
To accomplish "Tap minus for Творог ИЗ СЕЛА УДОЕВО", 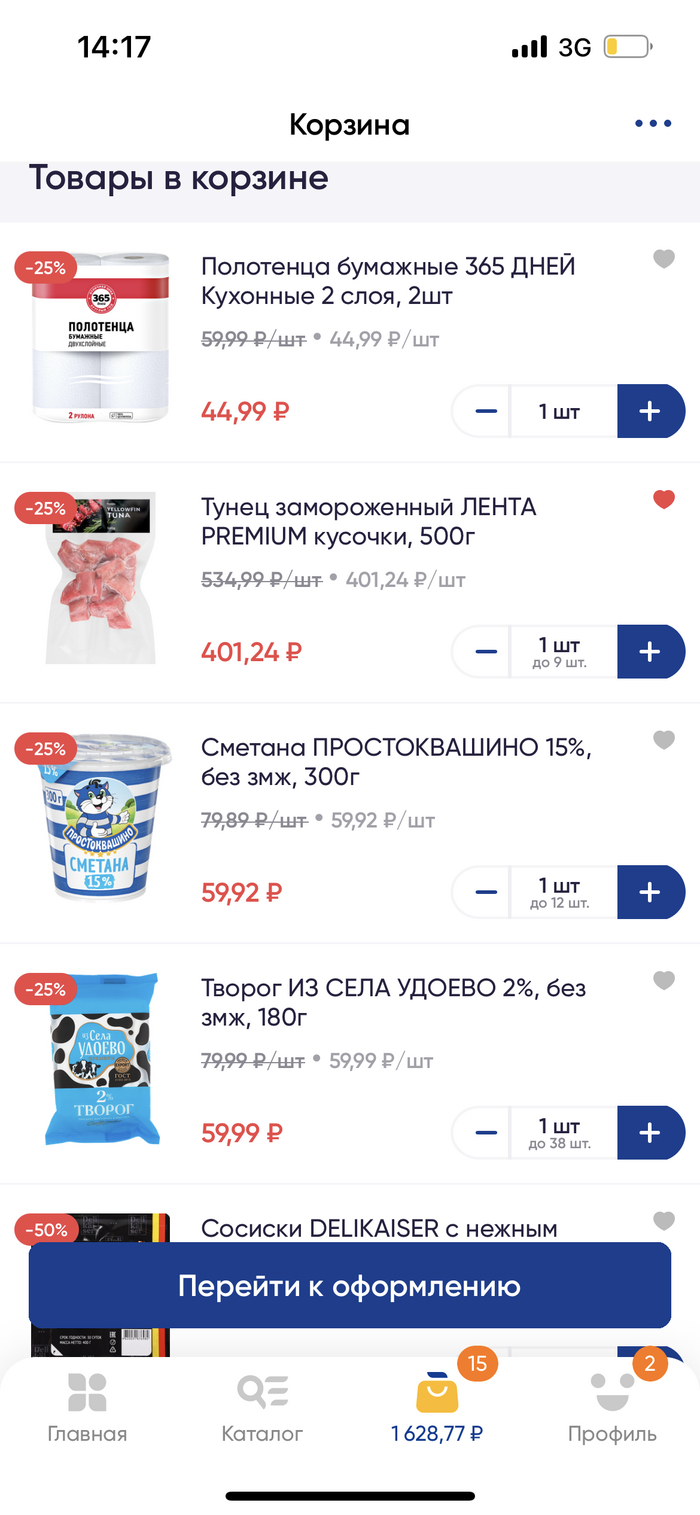I will tap(486, 1133).
